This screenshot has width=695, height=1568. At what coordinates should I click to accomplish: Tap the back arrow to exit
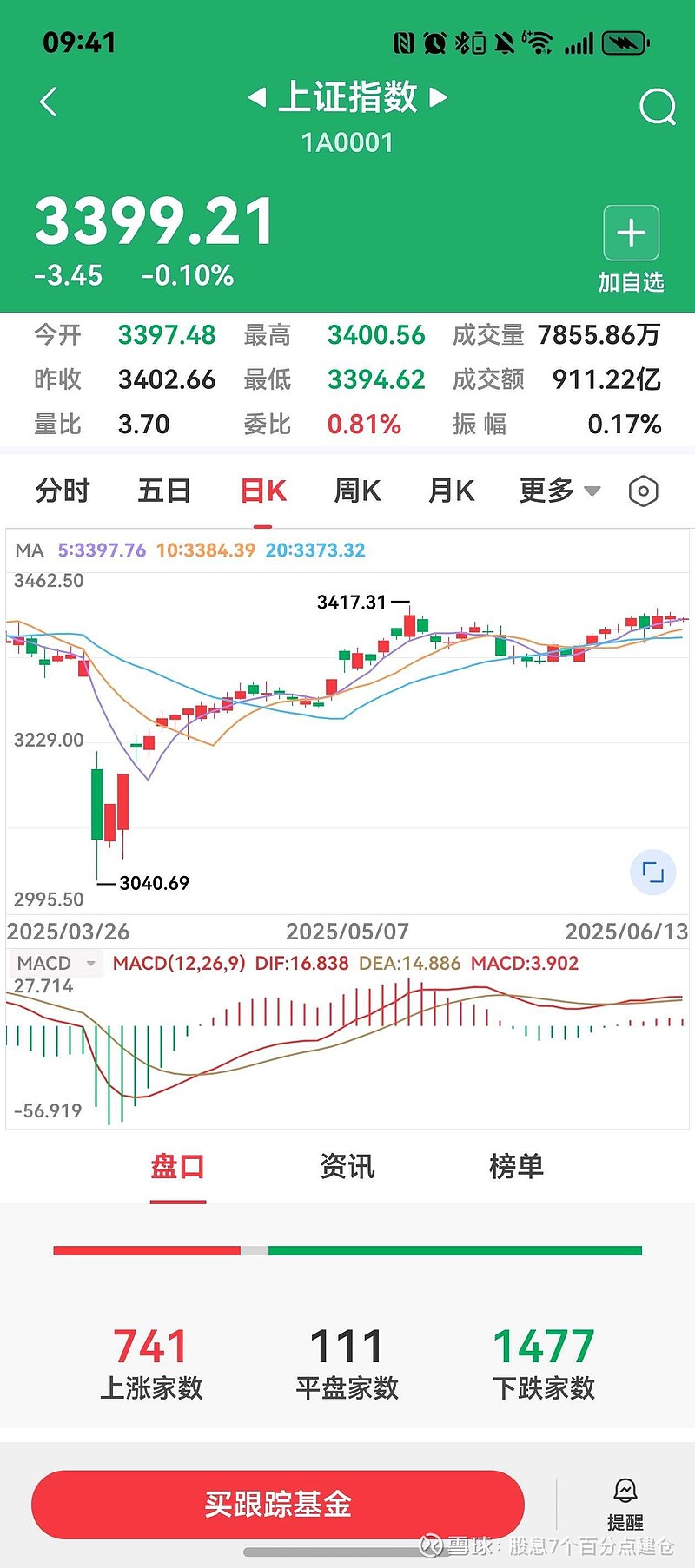tap(48, 102)
